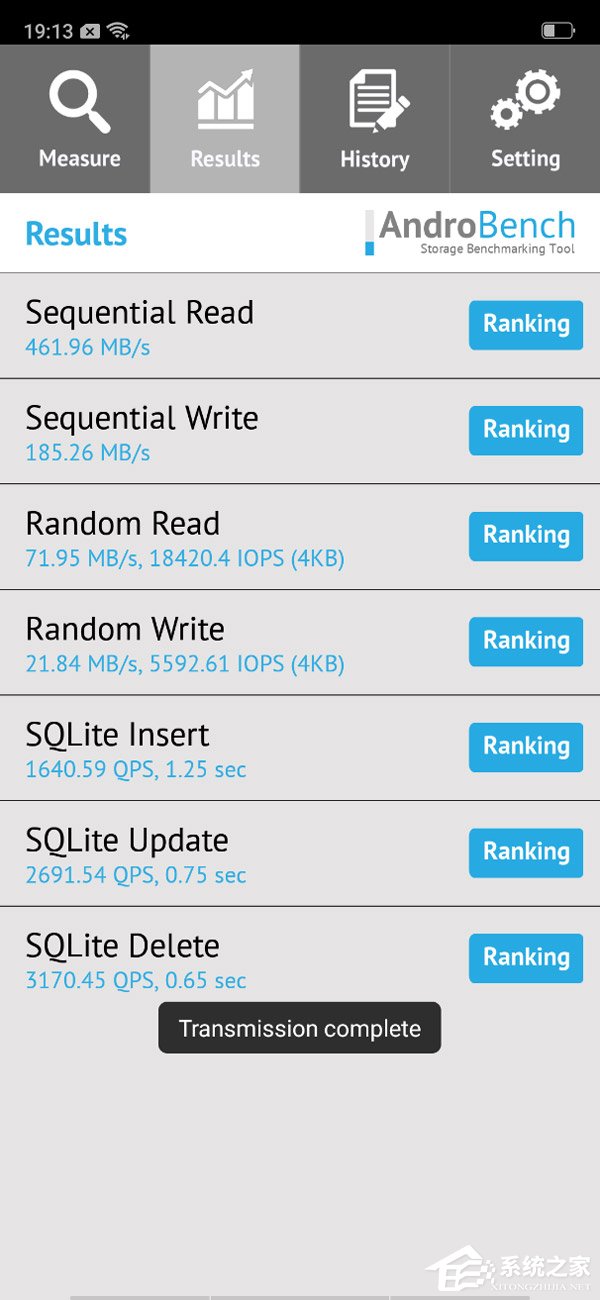Image resolution: width=600 pixels, height=1300 pixels.
Task: Open the History tab
Action: point(375,119)
